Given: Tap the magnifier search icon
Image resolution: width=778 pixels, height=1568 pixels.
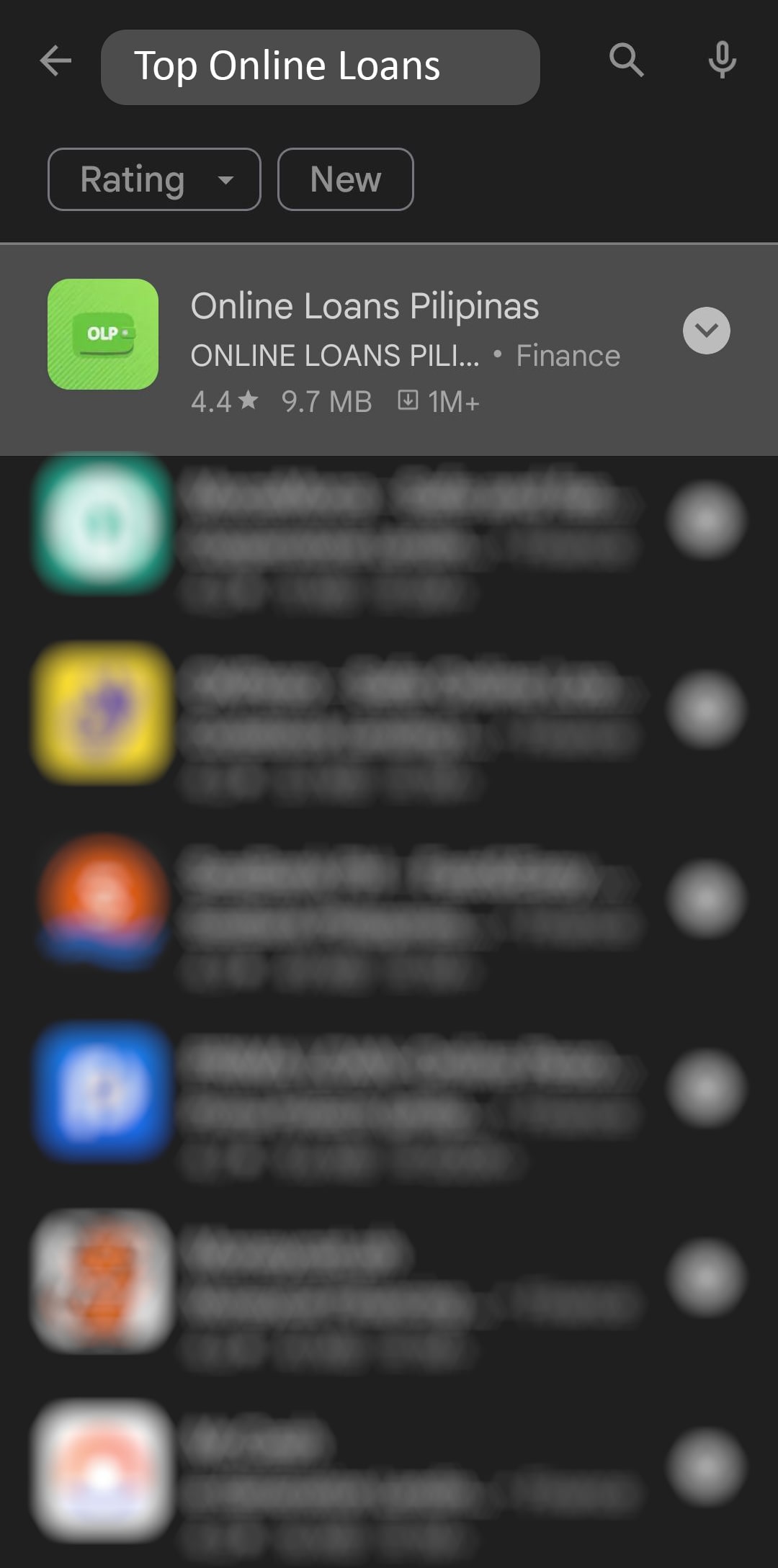Looking at the screenshot, I should 626,60.
